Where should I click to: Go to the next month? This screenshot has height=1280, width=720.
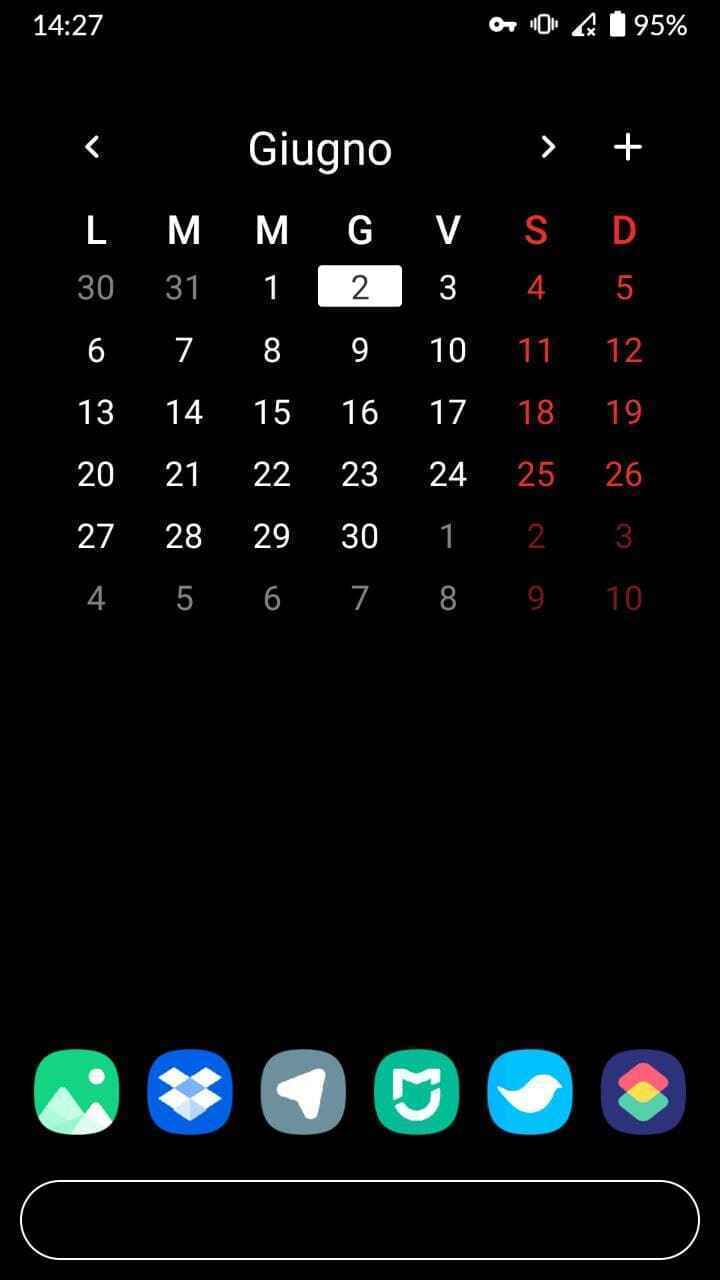547,148
